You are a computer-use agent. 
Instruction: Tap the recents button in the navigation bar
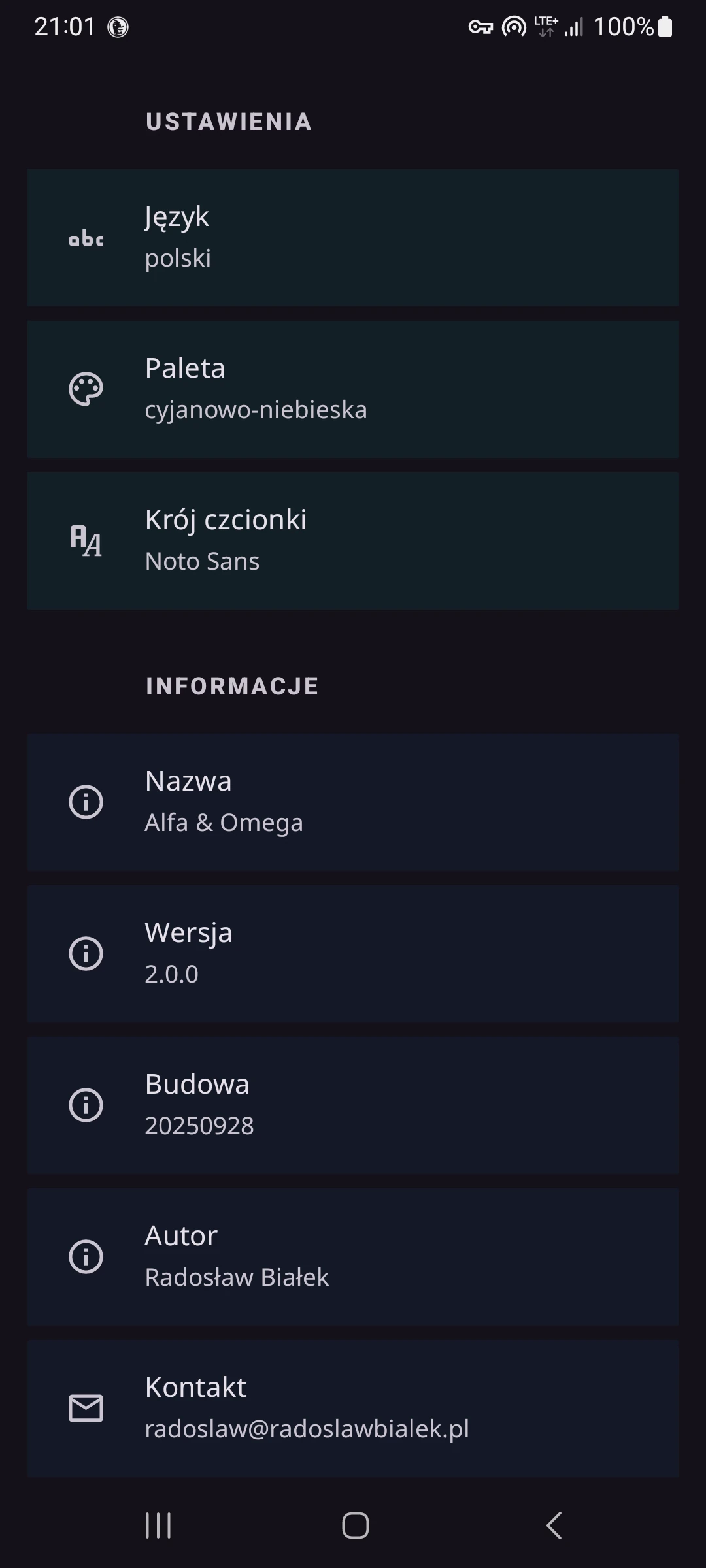click(x=157, y=1527)
